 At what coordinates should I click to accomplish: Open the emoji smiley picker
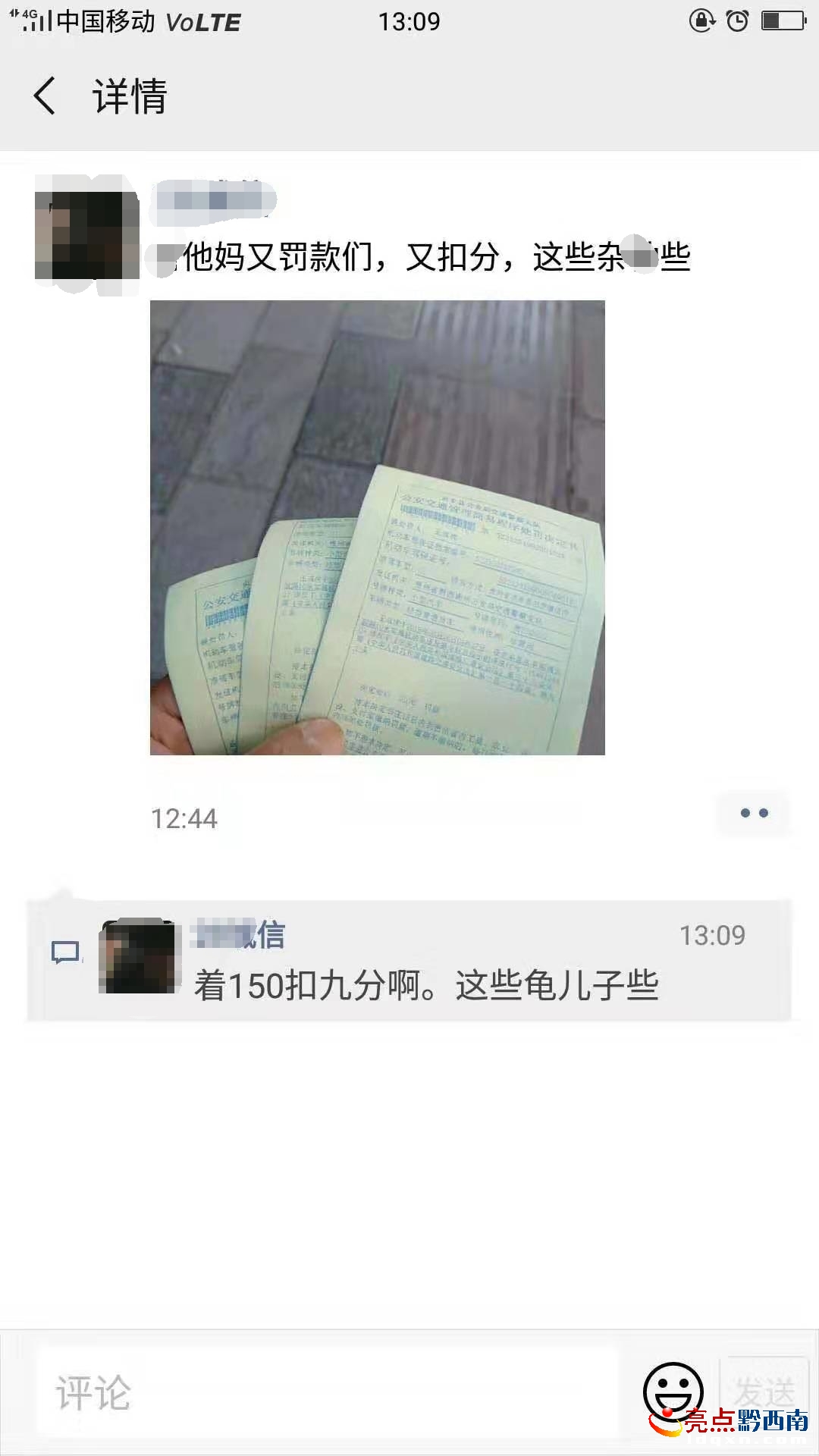click(x=673, y=1391)
